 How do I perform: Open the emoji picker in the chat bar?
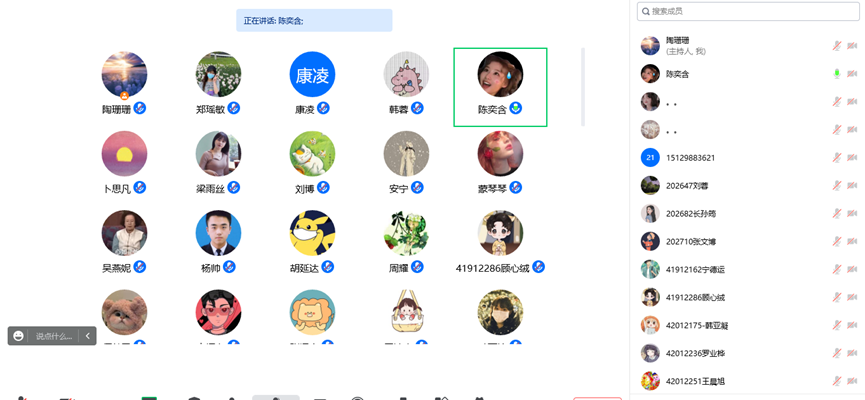(18, 336)
